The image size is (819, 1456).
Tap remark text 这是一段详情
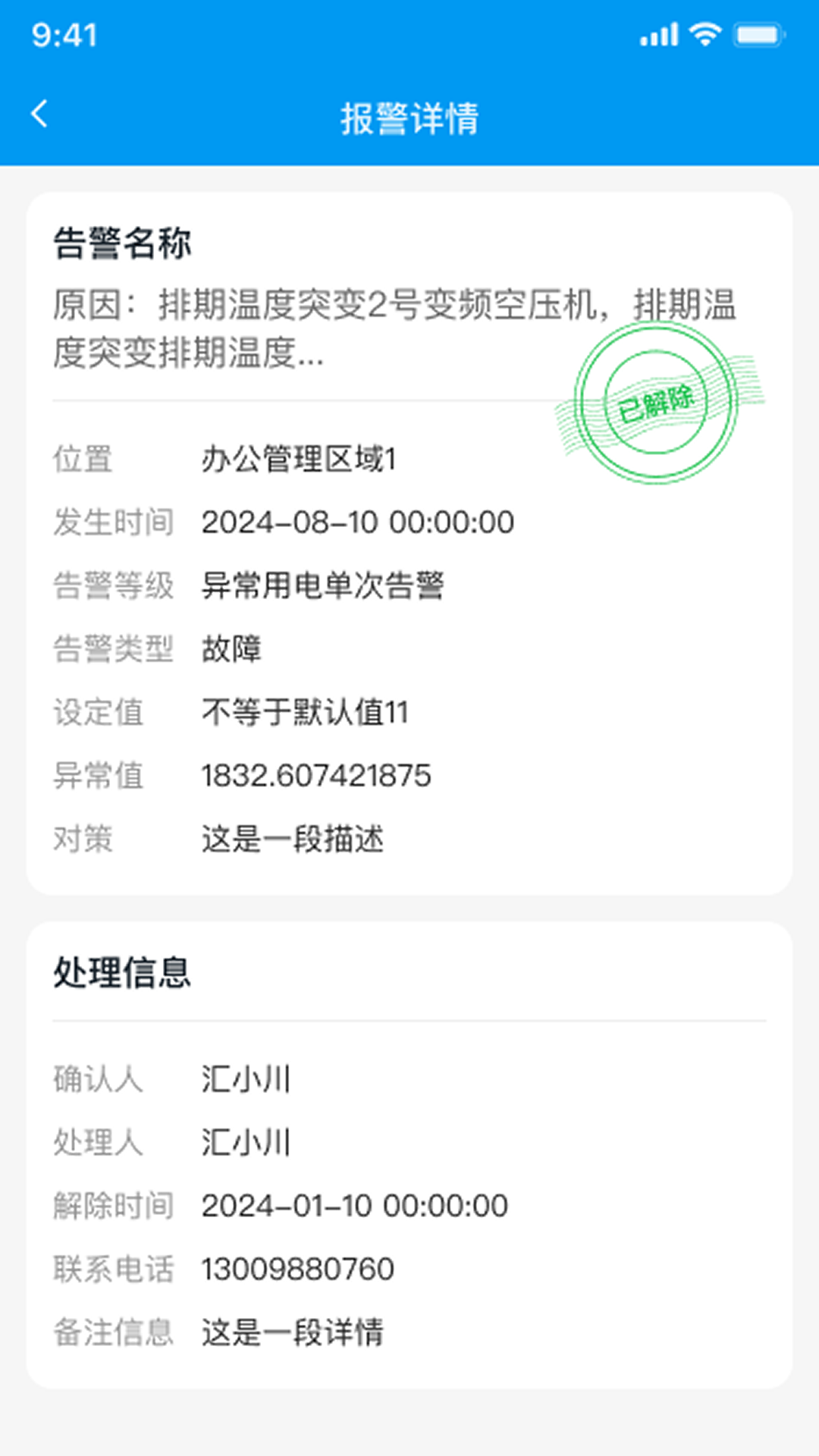tap(292, 1330)
